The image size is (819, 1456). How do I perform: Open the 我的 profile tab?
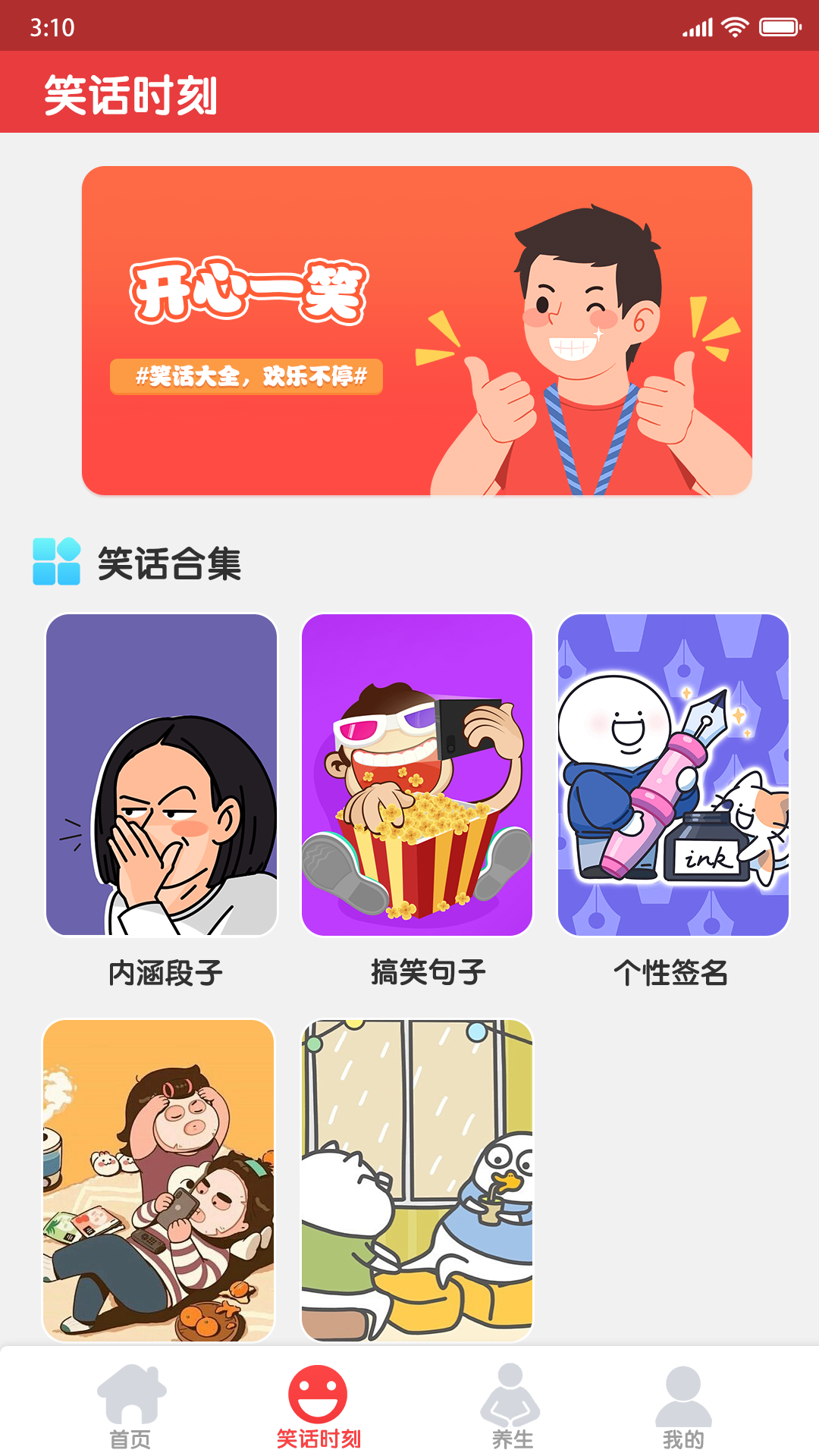click(x=683, y=1407)
